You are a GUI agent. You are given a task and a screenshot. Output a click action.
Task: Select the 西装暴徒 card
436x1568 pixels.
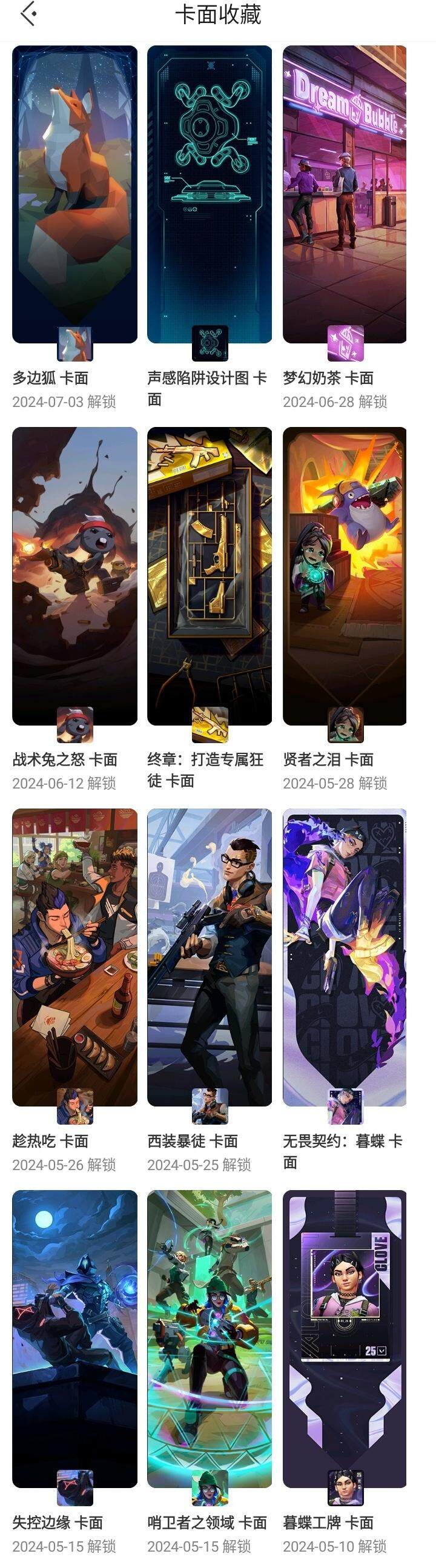coord(210,957)
